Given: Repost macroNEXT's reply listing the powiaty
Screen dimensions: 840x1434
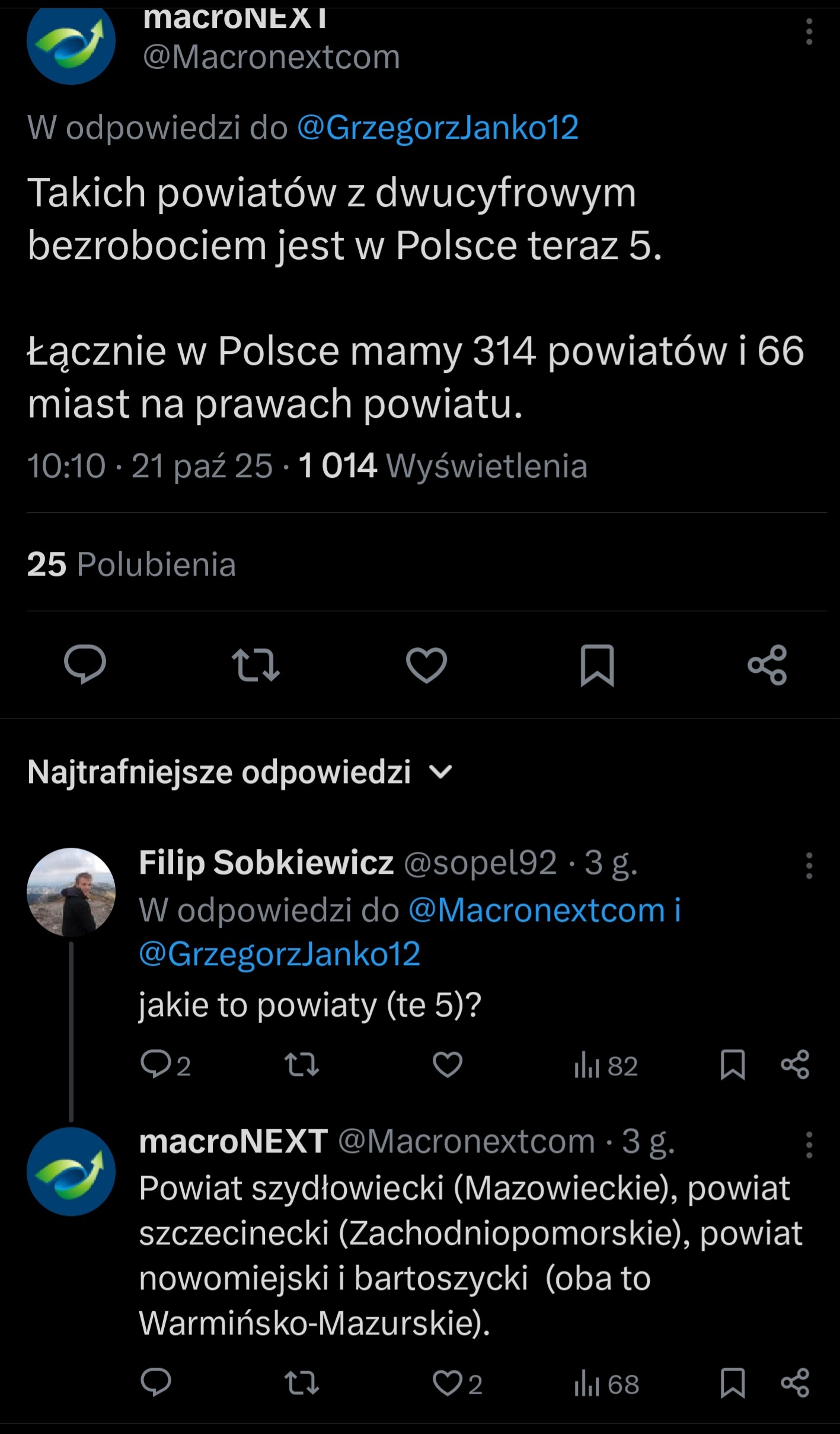Looking at the screenshot, I should (302, 1383).
